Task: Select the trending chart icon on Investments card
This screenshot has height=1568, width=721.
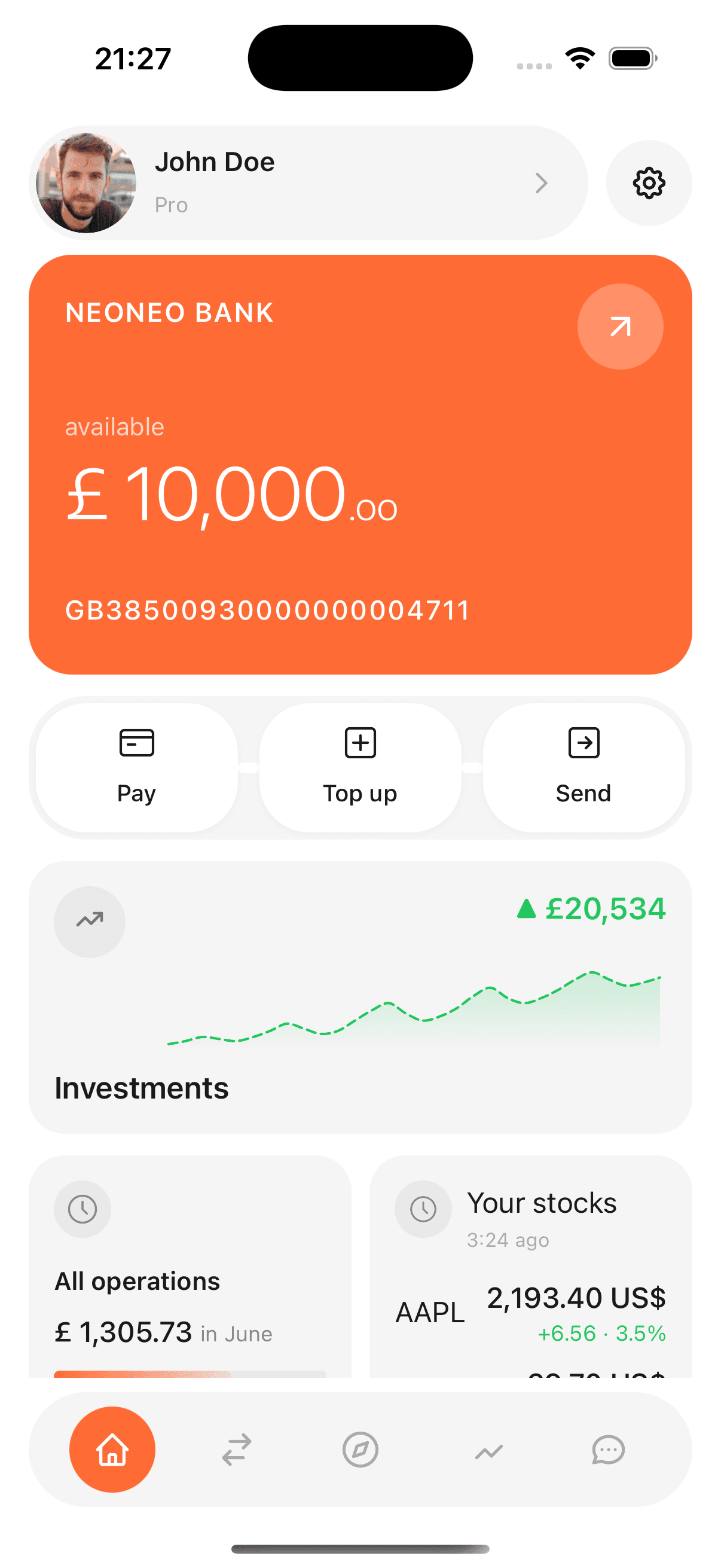Action: coord(90,921)
